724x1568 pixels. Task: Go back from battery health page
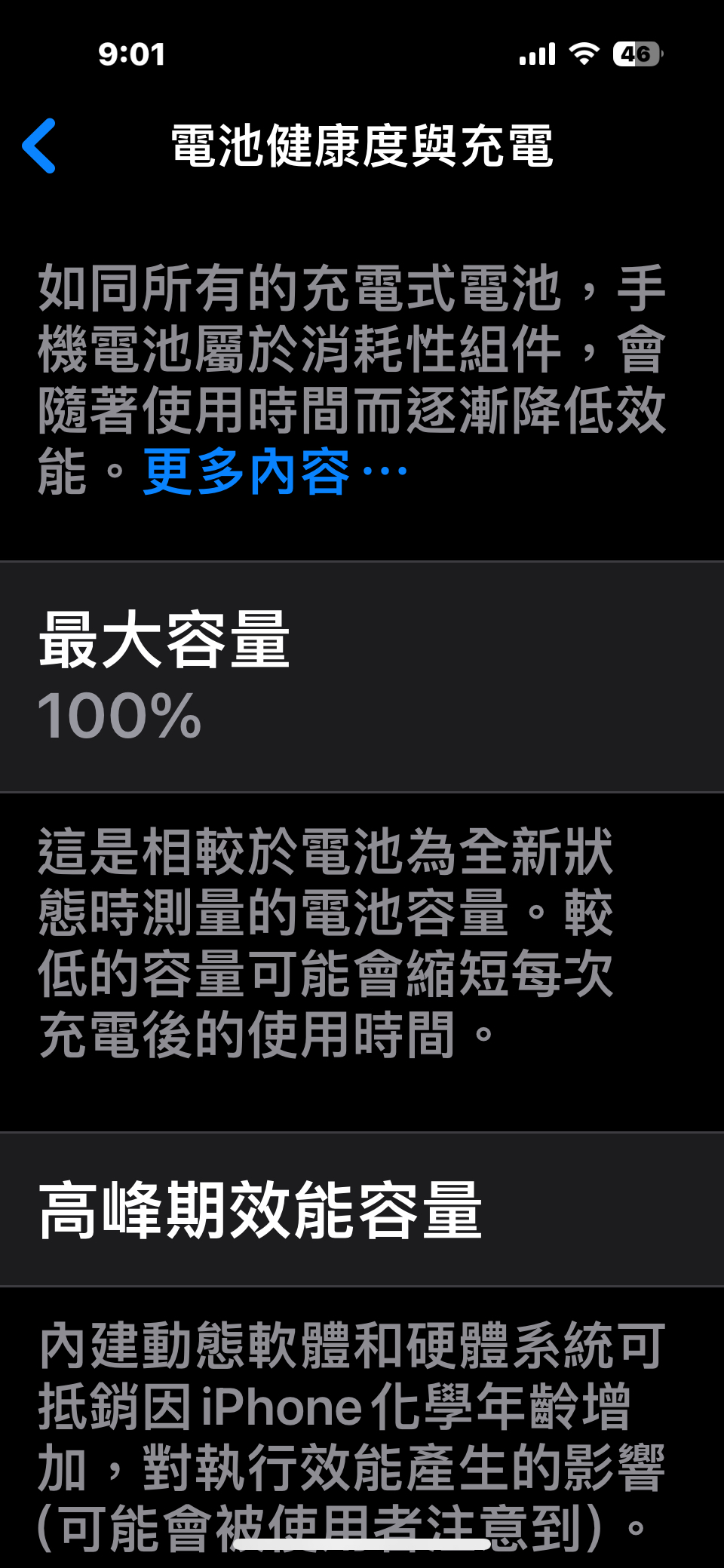pos(40,146)
